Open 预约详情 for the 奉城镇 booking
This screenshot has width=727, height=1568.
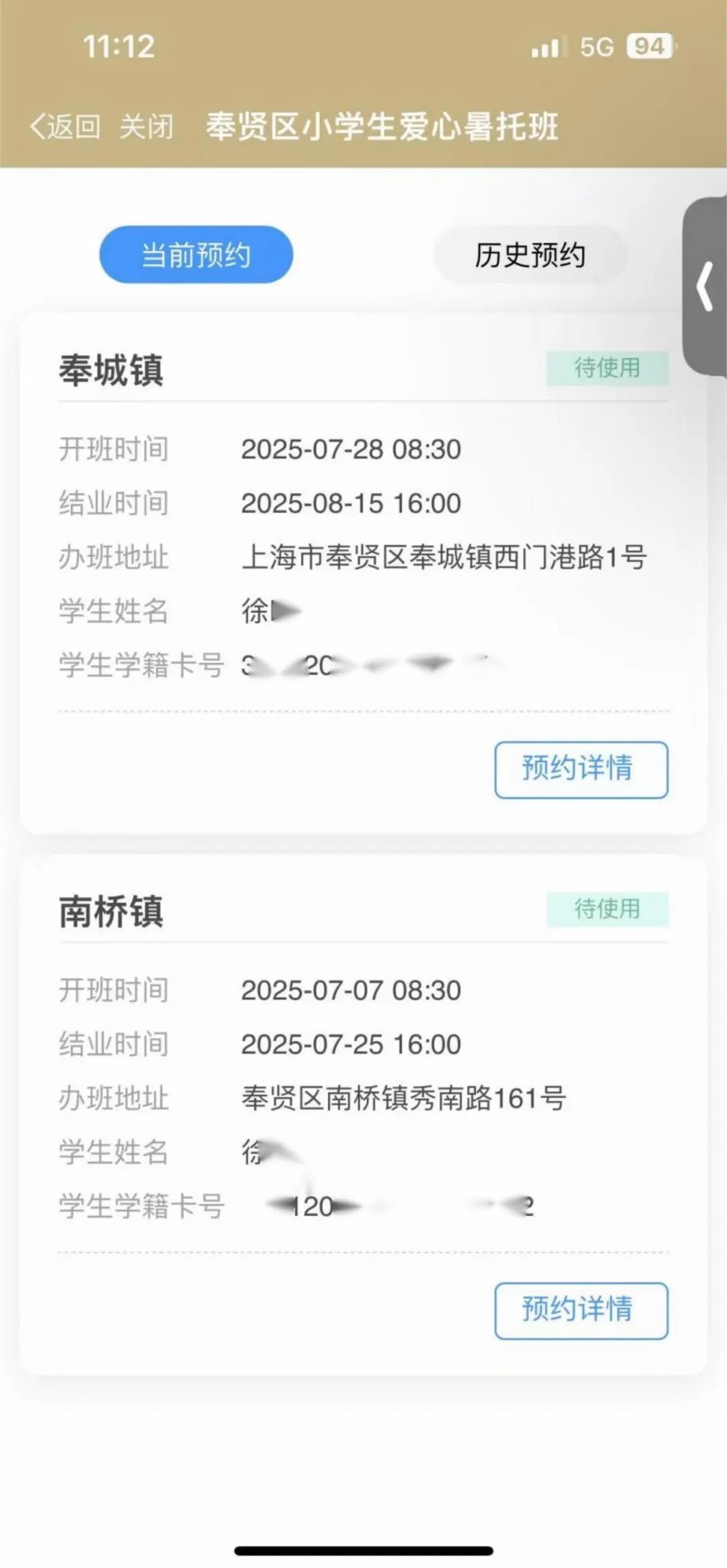[x=581, y=770]
